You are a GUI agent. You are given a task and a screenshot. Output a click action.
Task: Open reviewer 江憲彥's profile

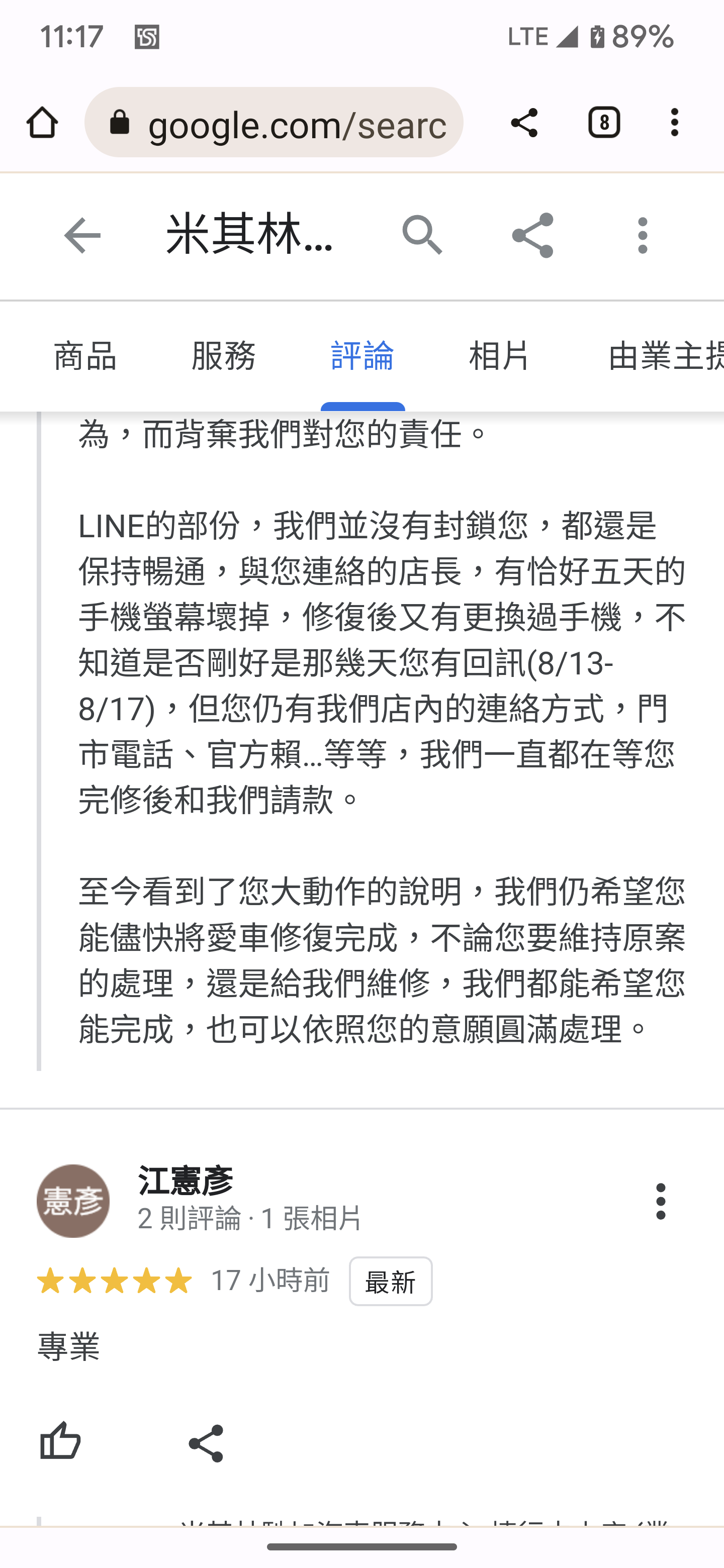[185, 1182]
